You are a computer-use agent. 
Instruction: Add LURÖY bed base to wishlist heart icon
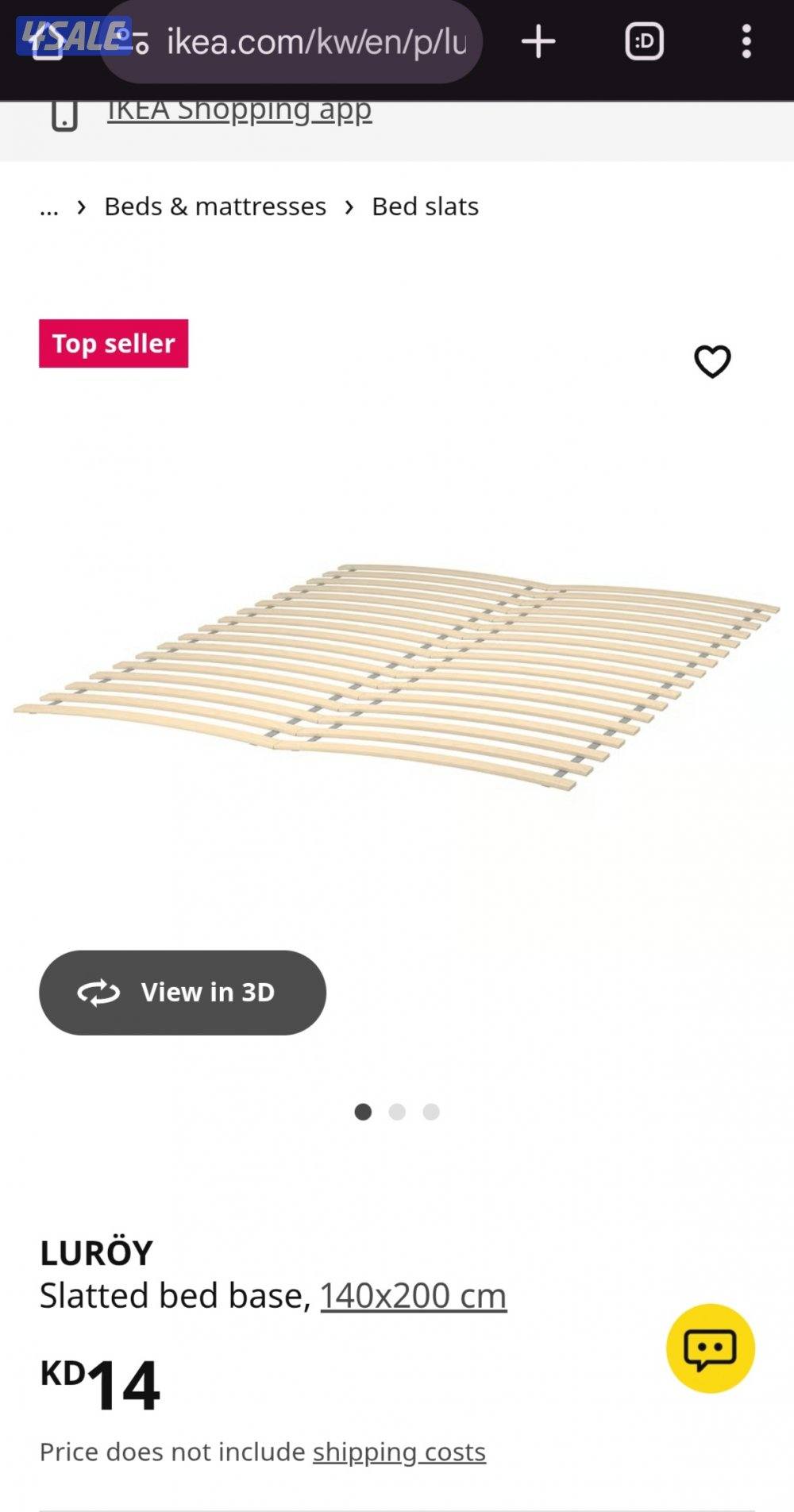(x=712, y=361)
